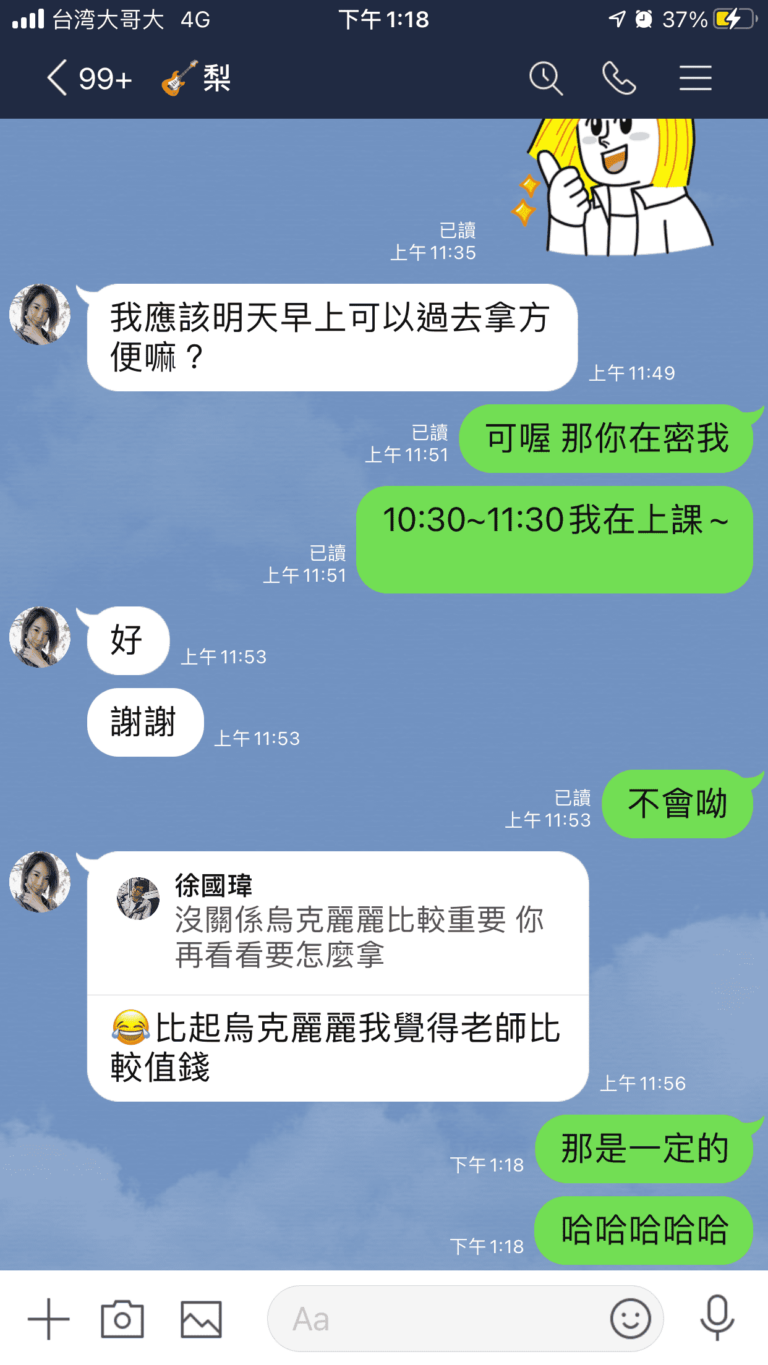Launch the camera to take photo
768x1365 pixels.
122,1319
